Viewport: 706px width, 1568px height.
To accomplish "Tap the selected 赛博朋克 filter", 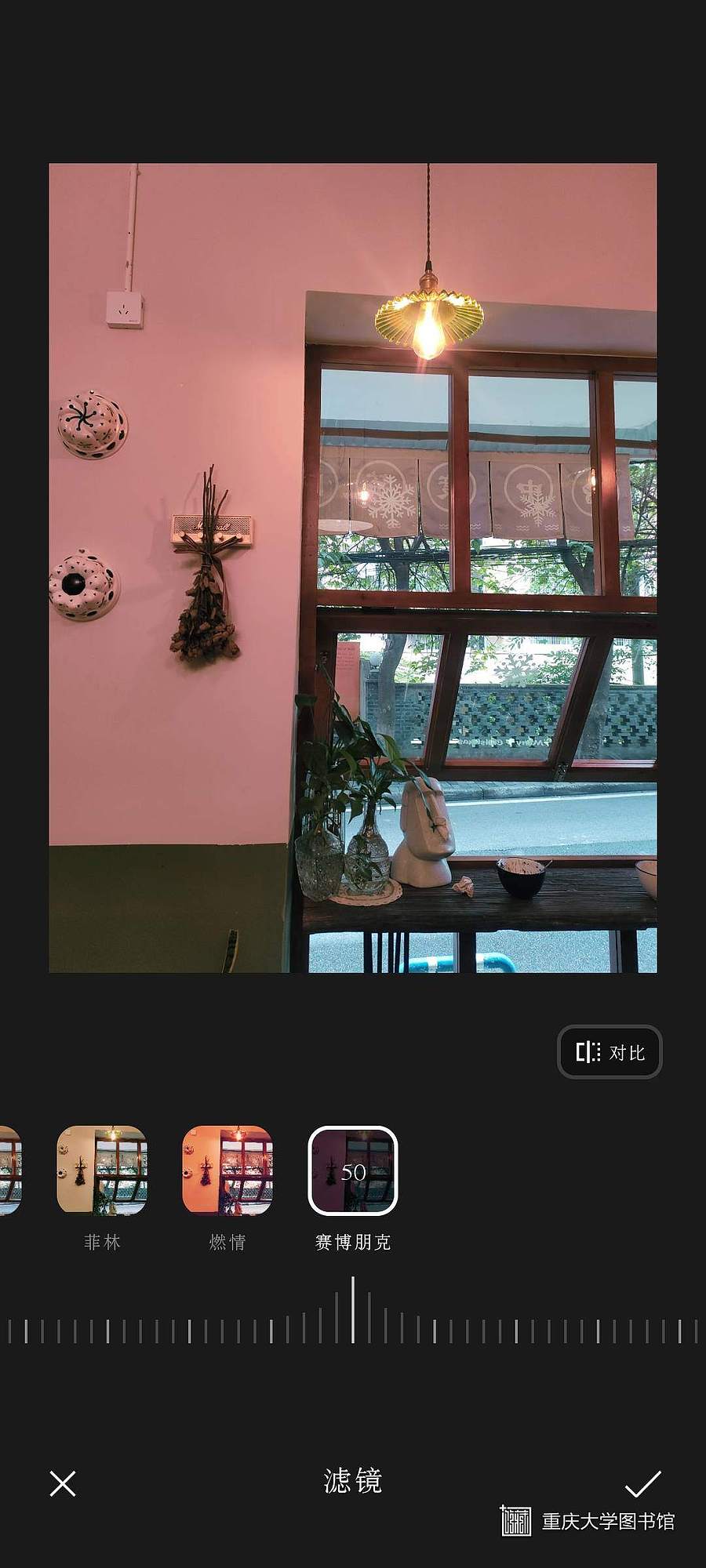I will 353,1171.
